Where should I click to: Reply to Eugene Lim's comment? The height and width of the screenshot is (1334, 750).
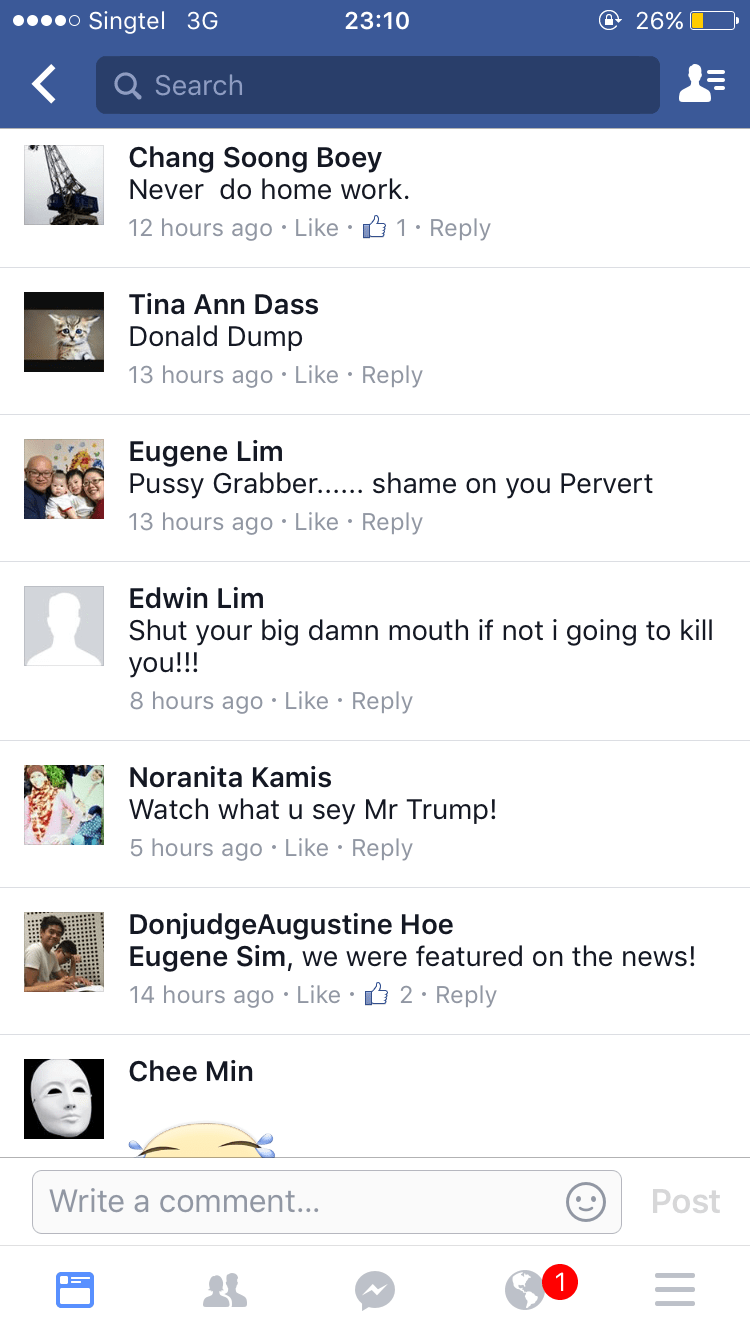click(x=392, y=522)
